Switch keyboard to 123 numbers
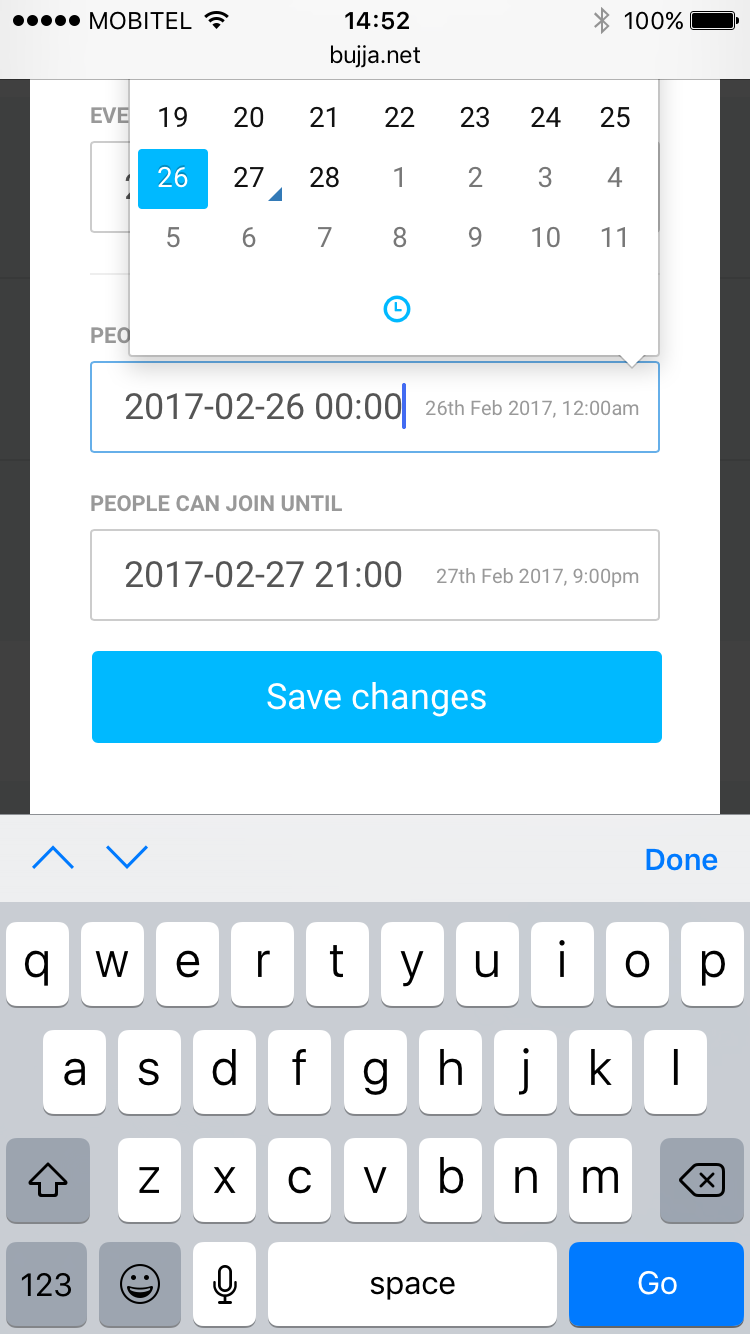This screenshot has height=1334, width=750. click(47, 1284)
